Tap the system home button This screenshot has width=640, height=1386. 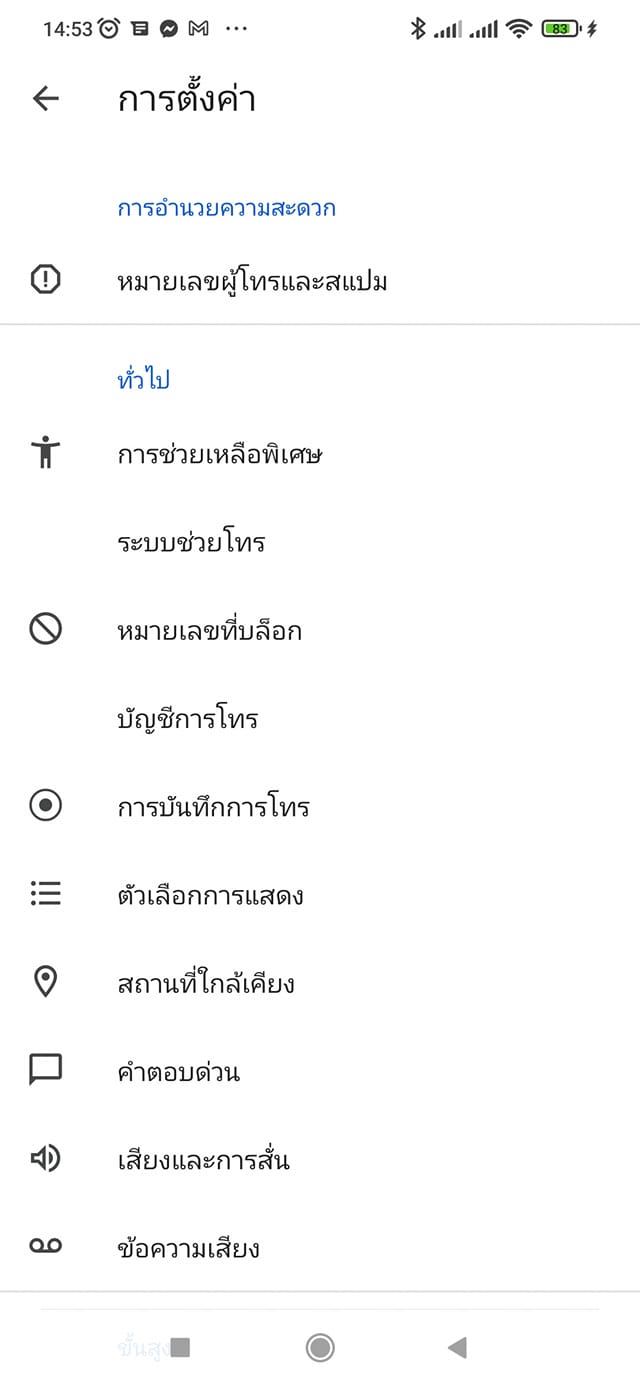click(x=320, y=1347)
